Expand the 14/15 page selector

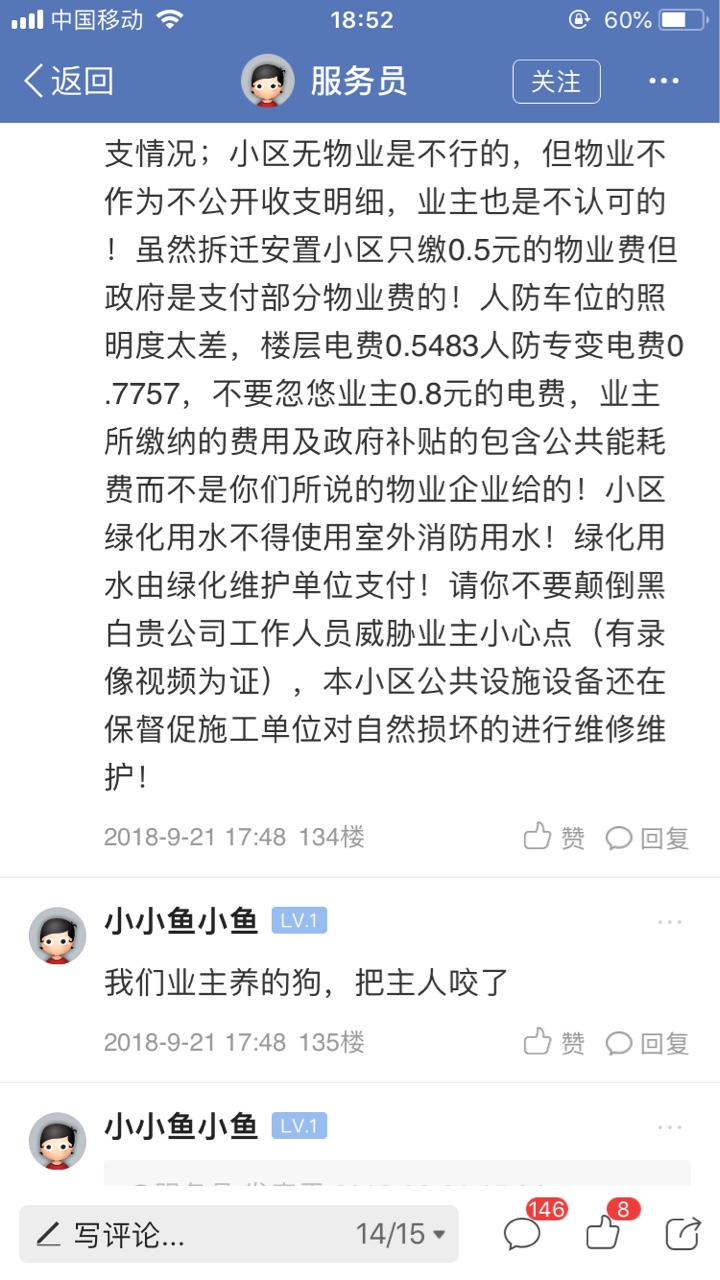click(401, 1234)
